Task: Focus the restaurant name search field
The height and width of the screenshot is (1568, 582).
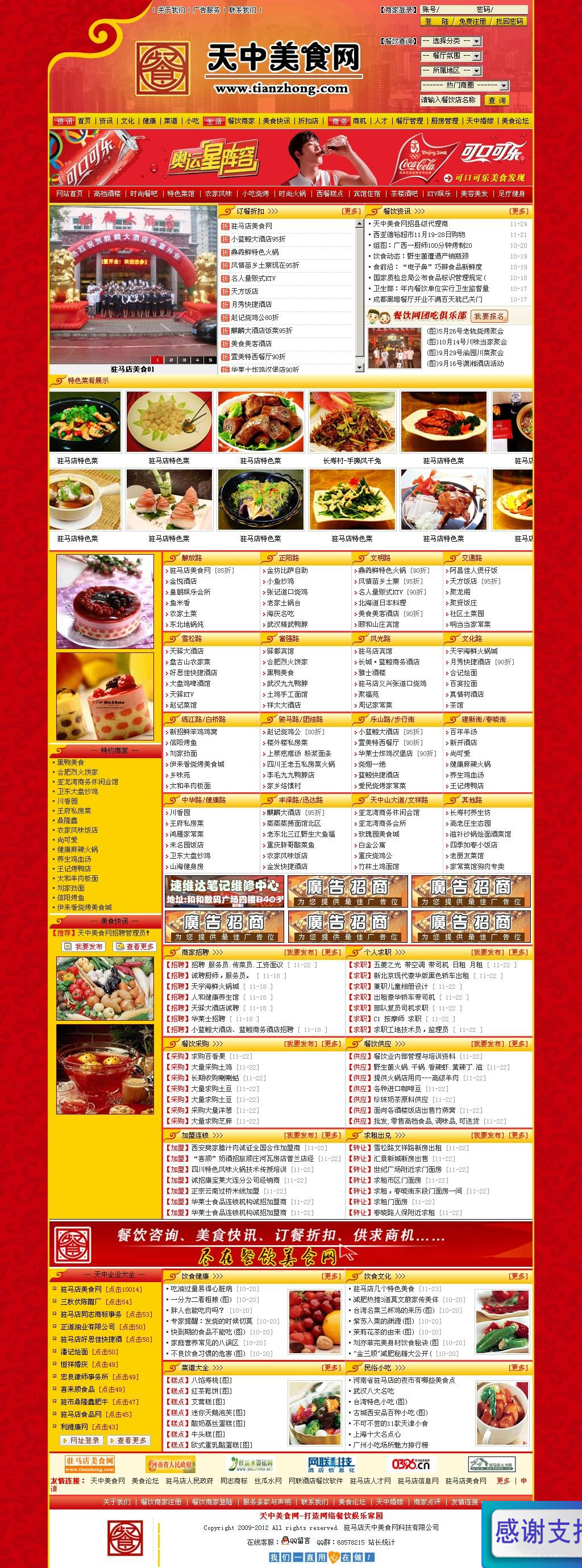Action: pyautogui.click(x=449, y=100)
